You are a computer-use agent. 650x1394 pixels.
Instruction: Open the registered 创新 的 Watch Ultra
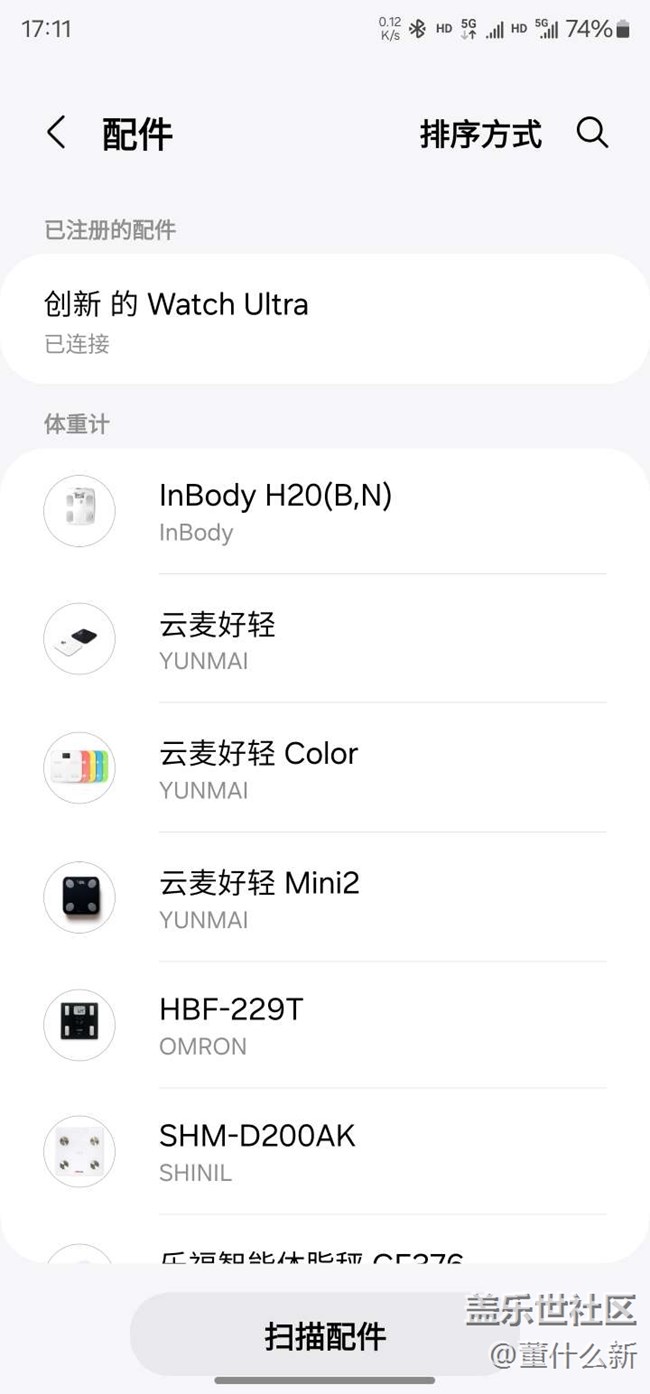[325, 320]
